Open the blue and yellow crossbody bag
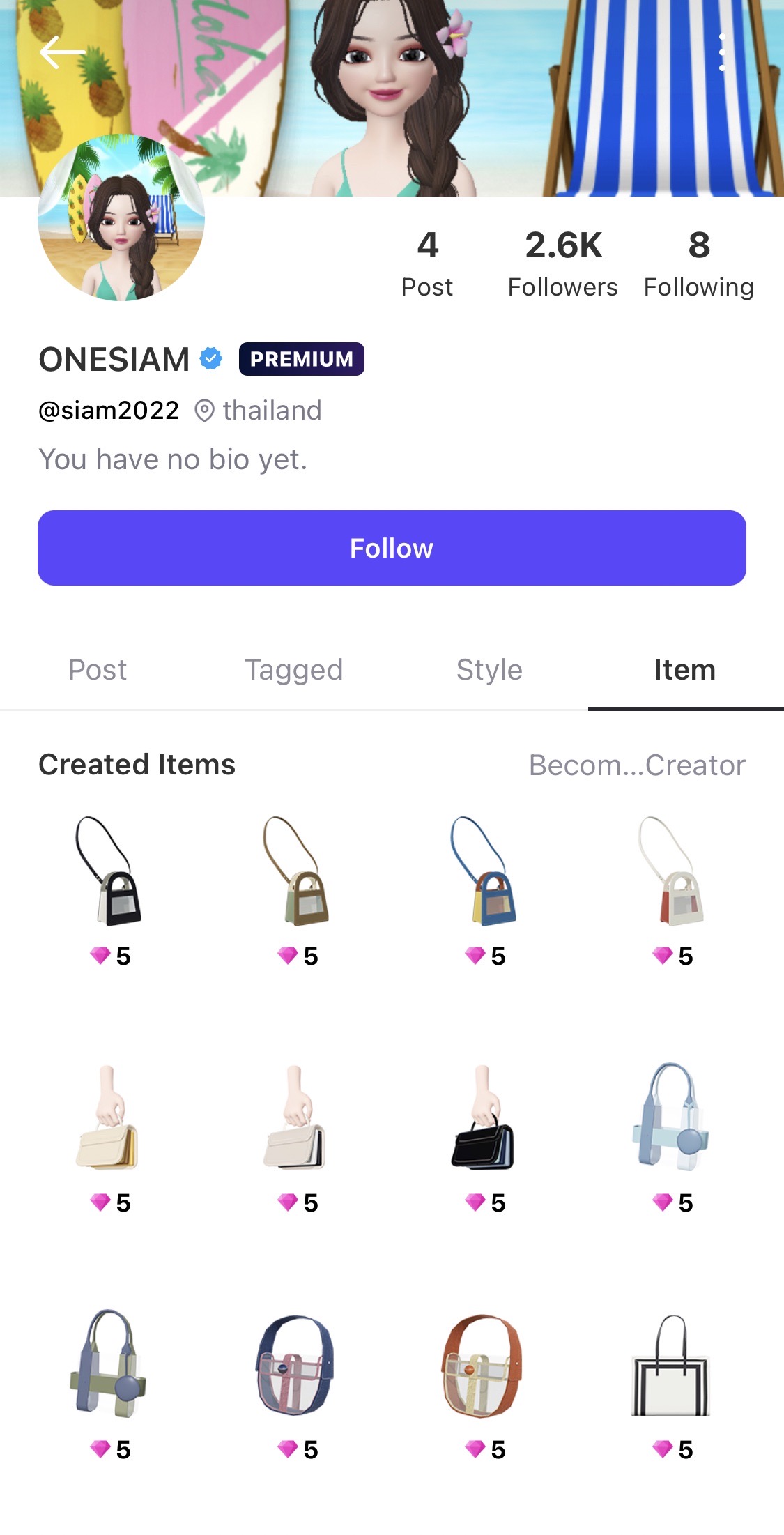 click(484, 871)
